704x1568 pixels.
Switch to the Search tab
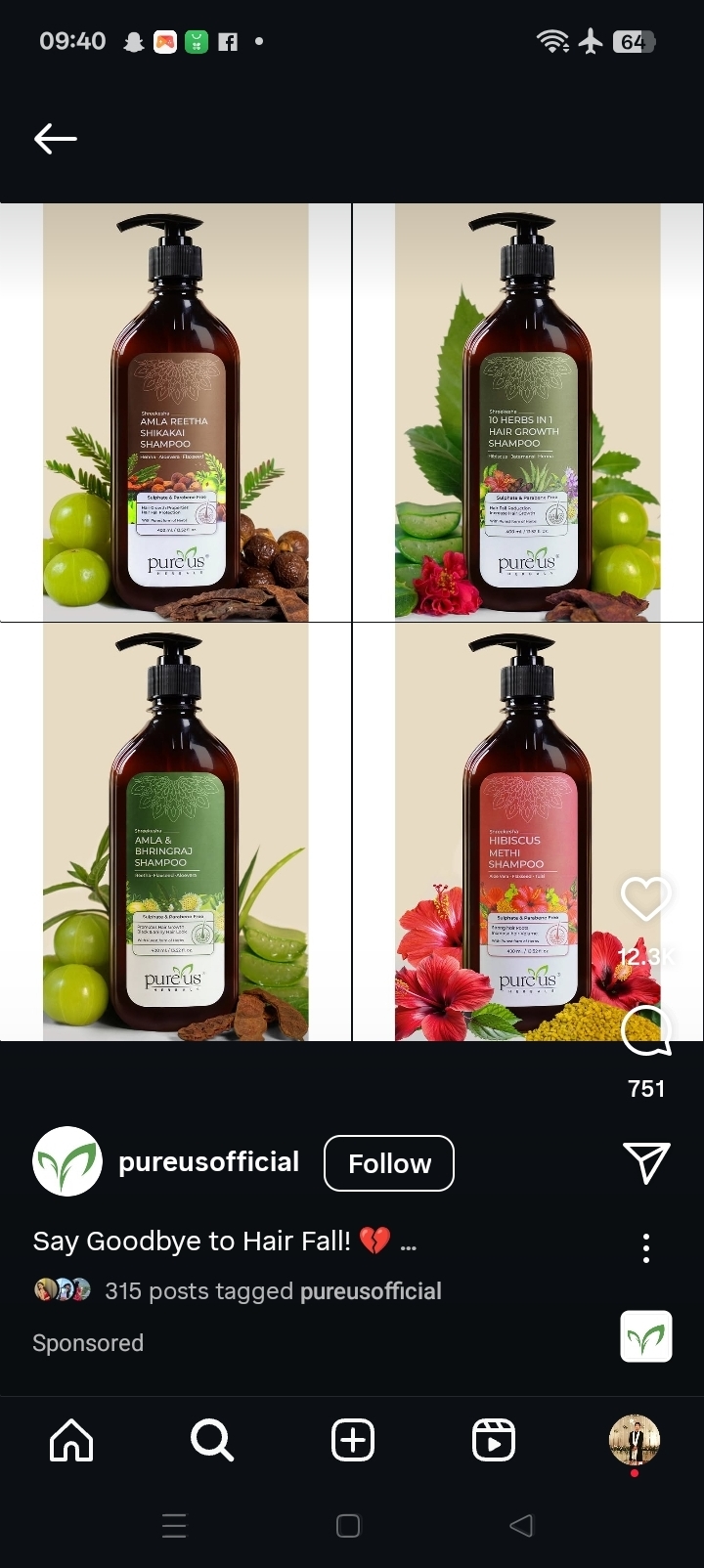pyautogui.click(x=211, y=1440)
